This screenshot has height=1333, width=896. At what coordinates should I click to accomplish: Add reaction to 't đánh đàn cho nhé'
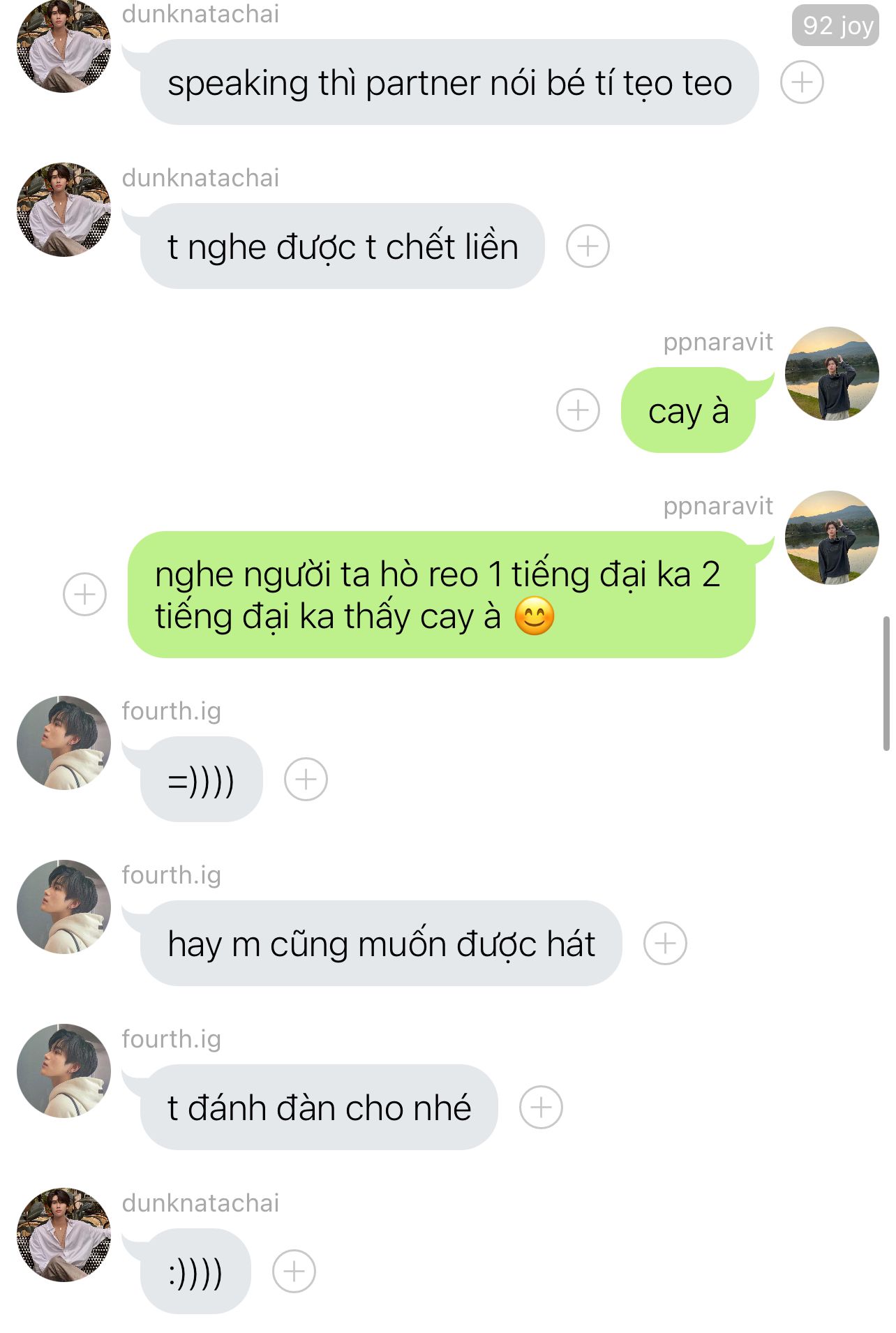541,1108
